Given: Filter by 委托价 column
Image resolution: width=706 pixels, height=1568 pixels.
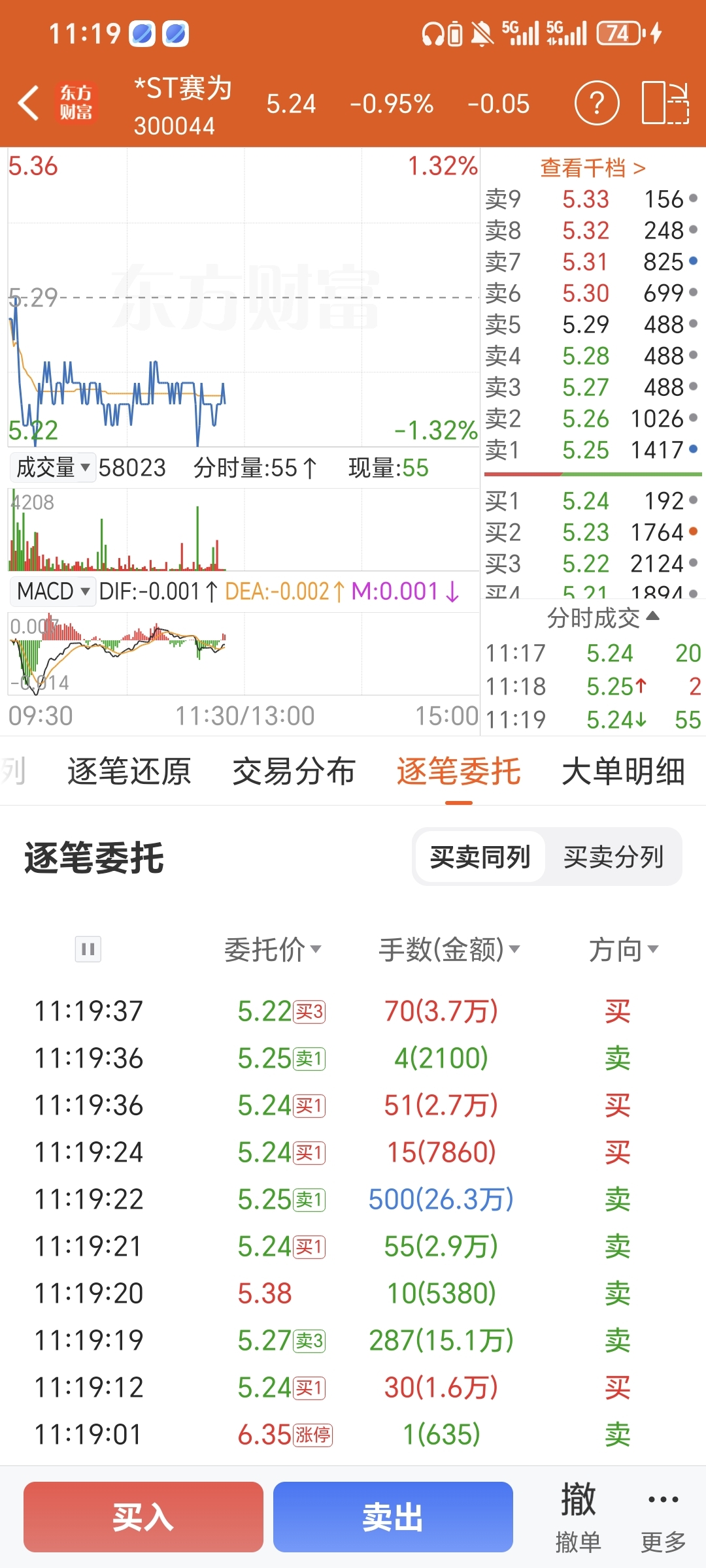Looking at the screenshot, I should (x=273, y=949).
